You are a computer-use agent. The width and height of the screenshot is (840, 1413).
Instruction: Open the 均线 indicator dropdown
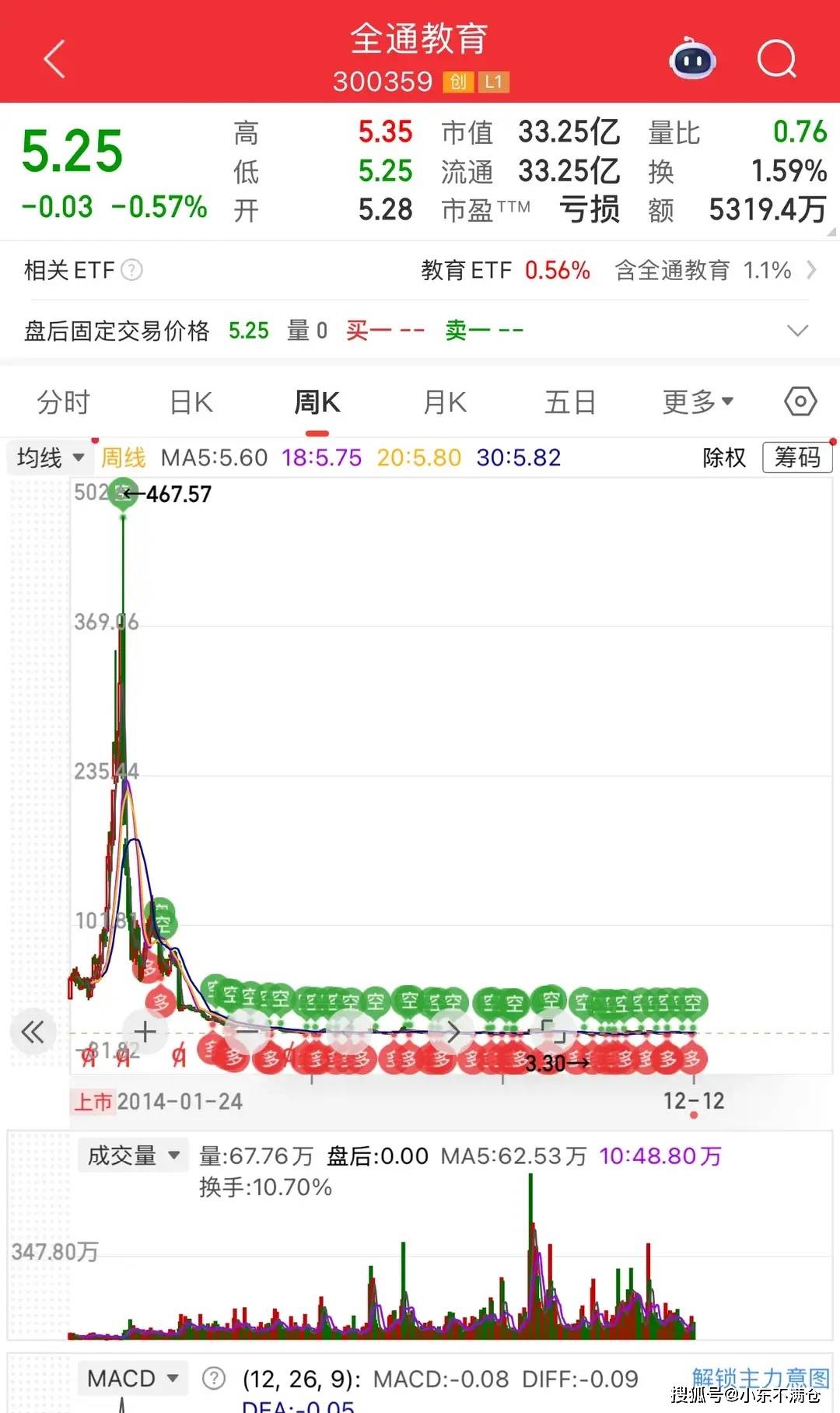coord(50,458)
